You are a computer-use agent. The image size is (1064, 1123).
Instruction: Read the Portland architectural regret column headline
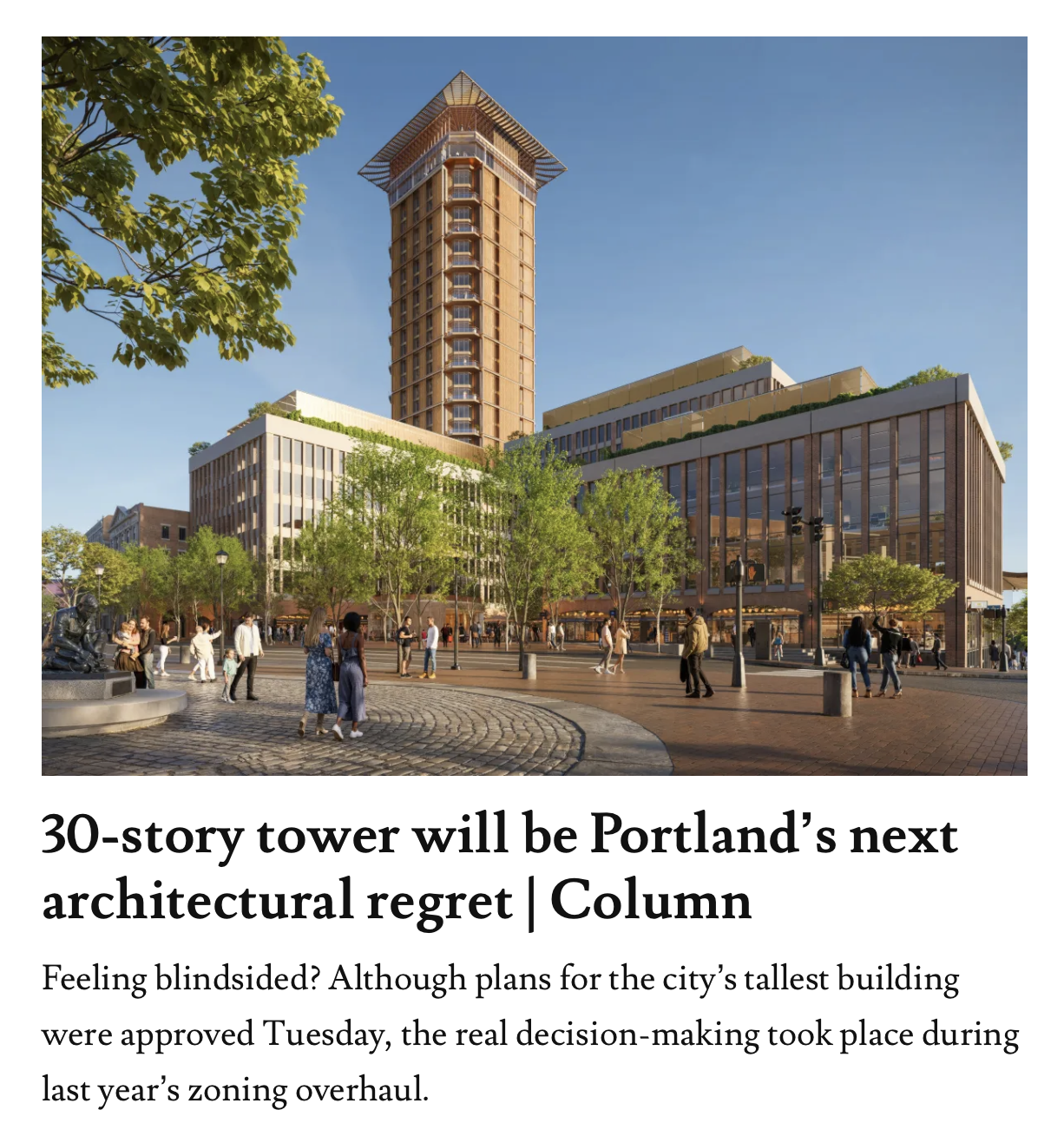[x=499, y=867]
